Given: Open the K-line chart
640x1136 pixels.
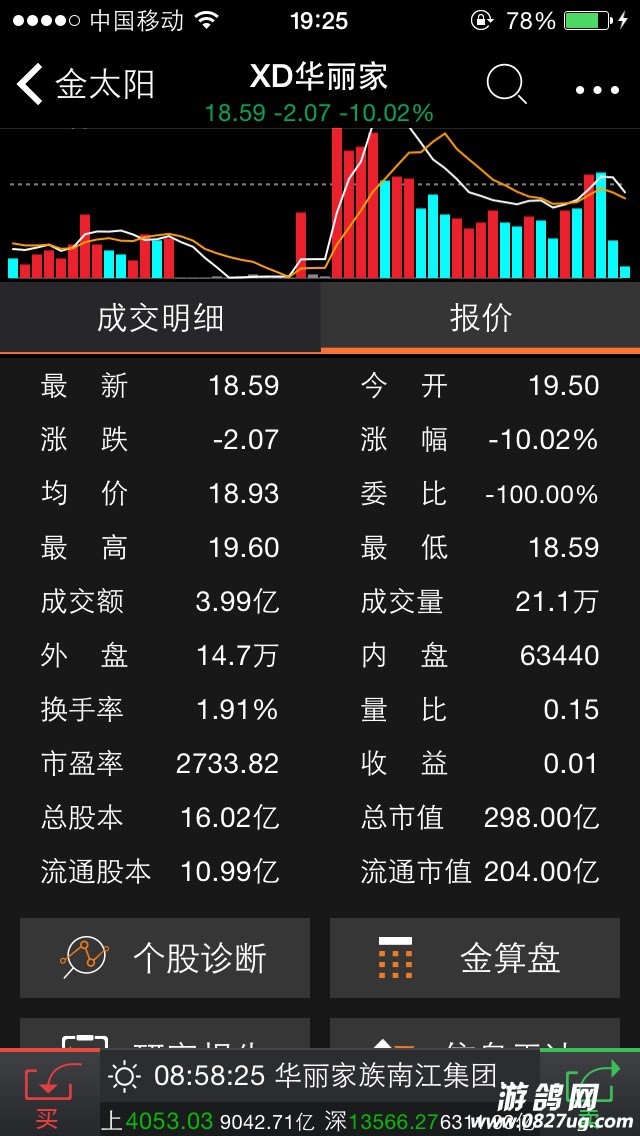Looking at the screenshot, I should [320, 205].
